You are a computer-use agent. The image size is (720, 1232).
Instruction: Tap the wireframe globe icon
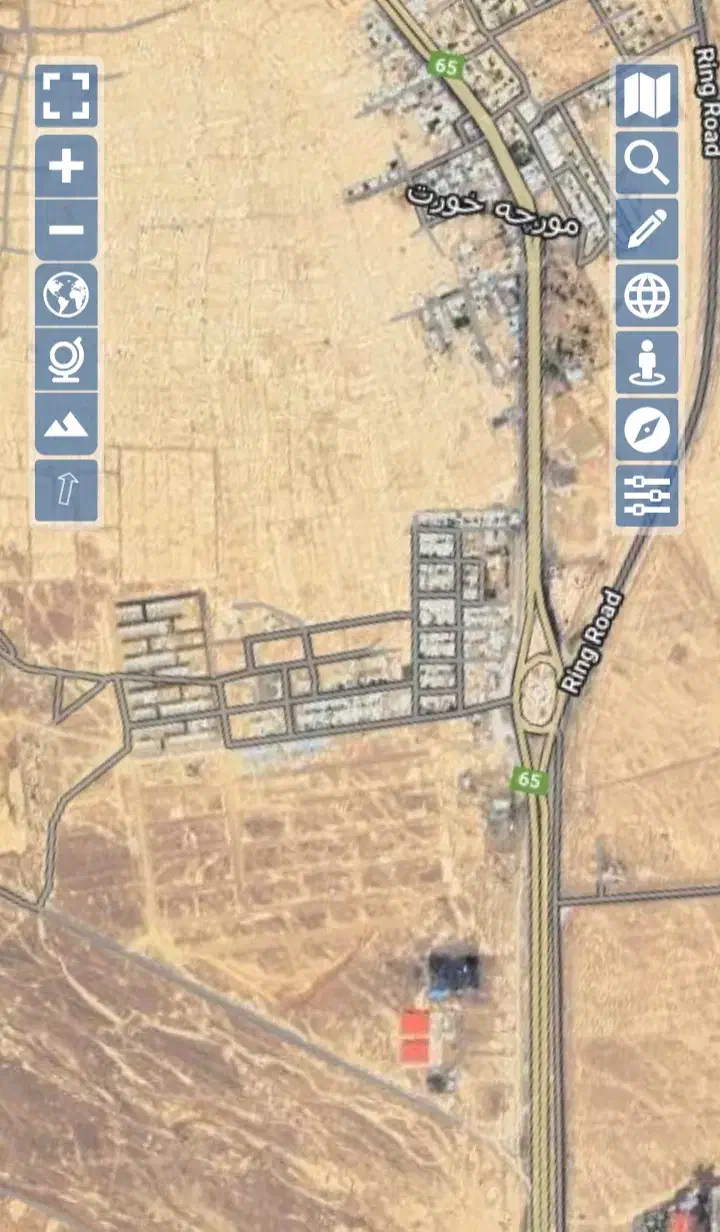click(x=647, y=296)
